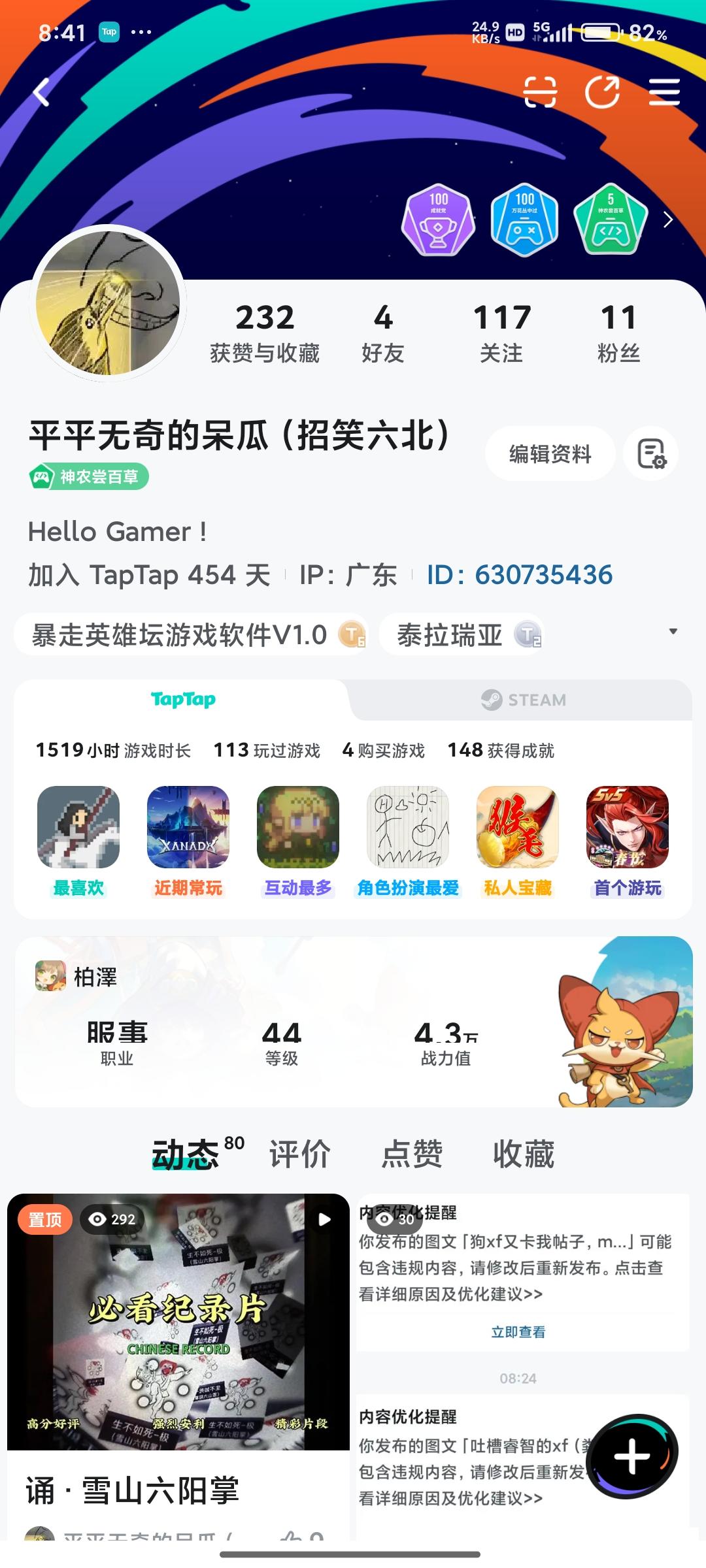Viewport: 706px width, 1568px height.
Task: Open the hamburger menu in the header
Action: (664, 93)
